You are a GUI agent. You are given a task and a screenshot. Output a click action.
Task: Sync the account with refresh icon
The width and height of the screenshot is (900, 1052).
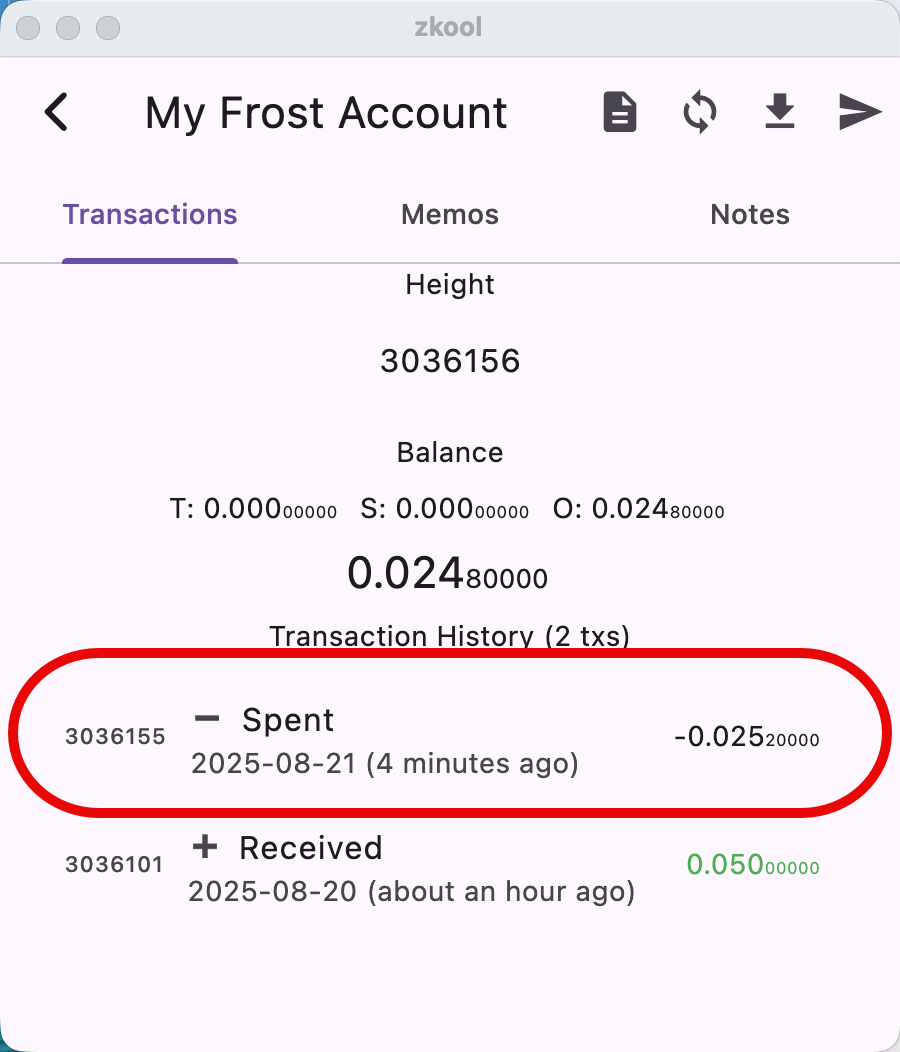coord(700,112)
